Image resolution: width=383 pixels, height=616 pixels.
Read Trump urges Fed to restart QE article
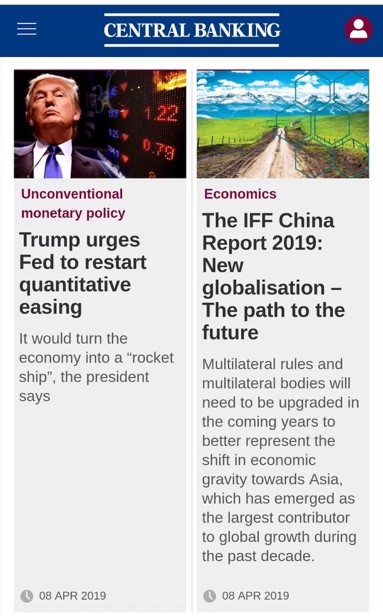(x=83, y=273)
